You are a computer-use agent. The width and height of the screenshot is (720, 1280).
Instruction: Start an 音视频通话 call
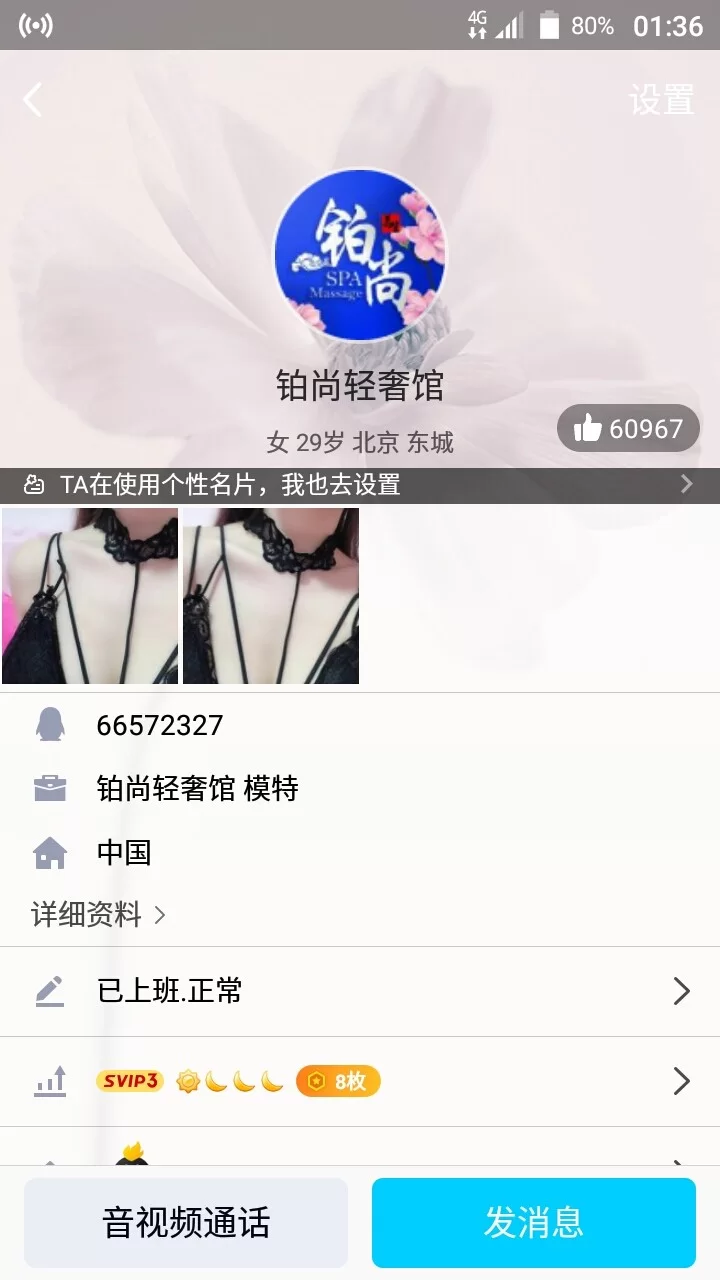point(186,1222)
